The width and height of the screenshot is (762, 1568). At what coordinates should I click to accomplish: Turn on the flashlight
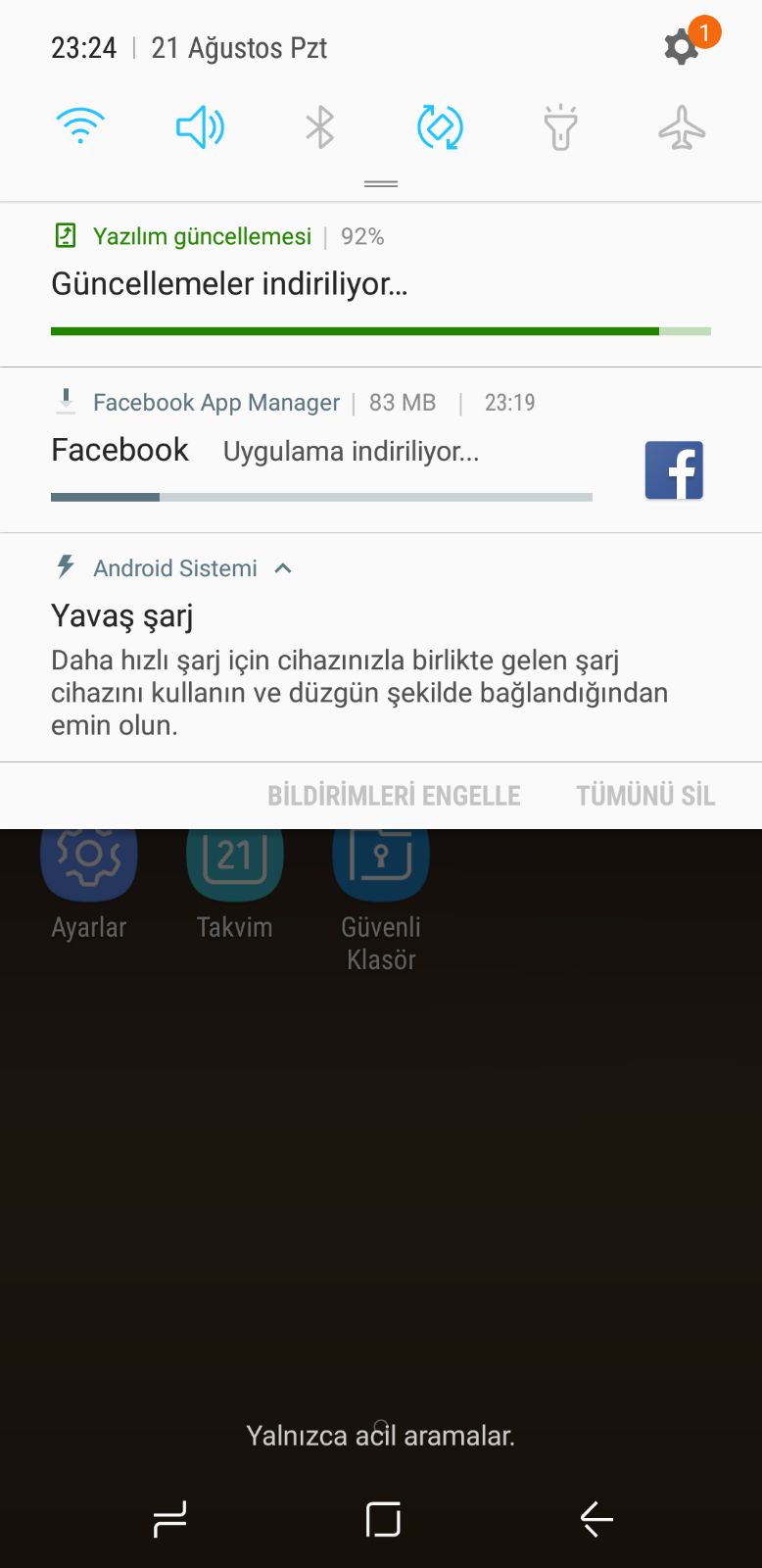click(x=560, y=127)
